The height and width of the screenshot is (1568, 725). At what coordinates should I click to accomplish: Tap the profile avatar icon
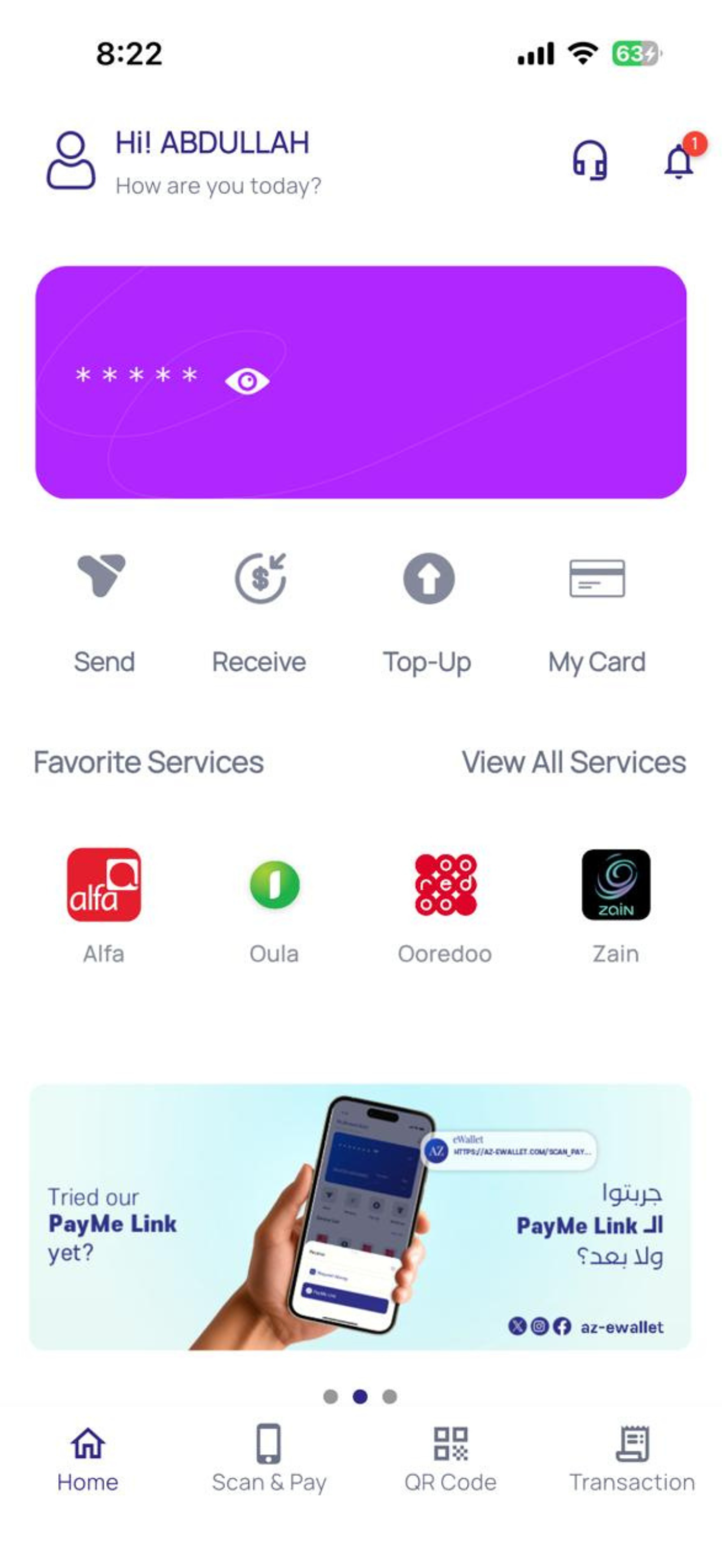tap(71, 161)
